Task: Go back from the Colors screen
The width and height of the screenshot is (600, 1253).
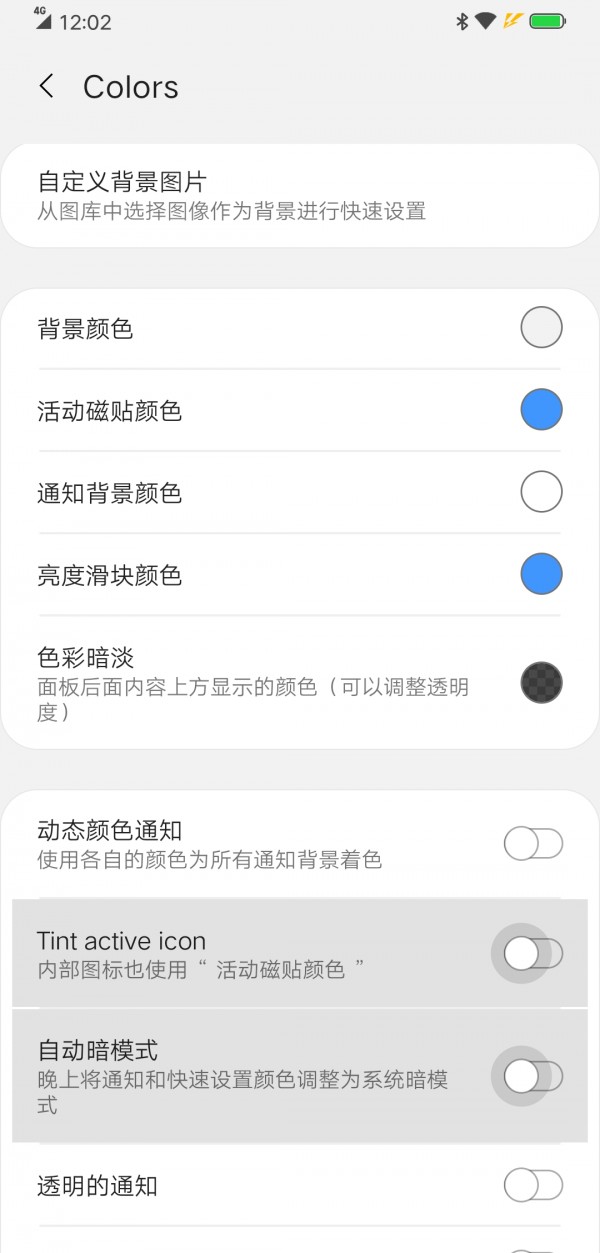Action: [46, 87]
